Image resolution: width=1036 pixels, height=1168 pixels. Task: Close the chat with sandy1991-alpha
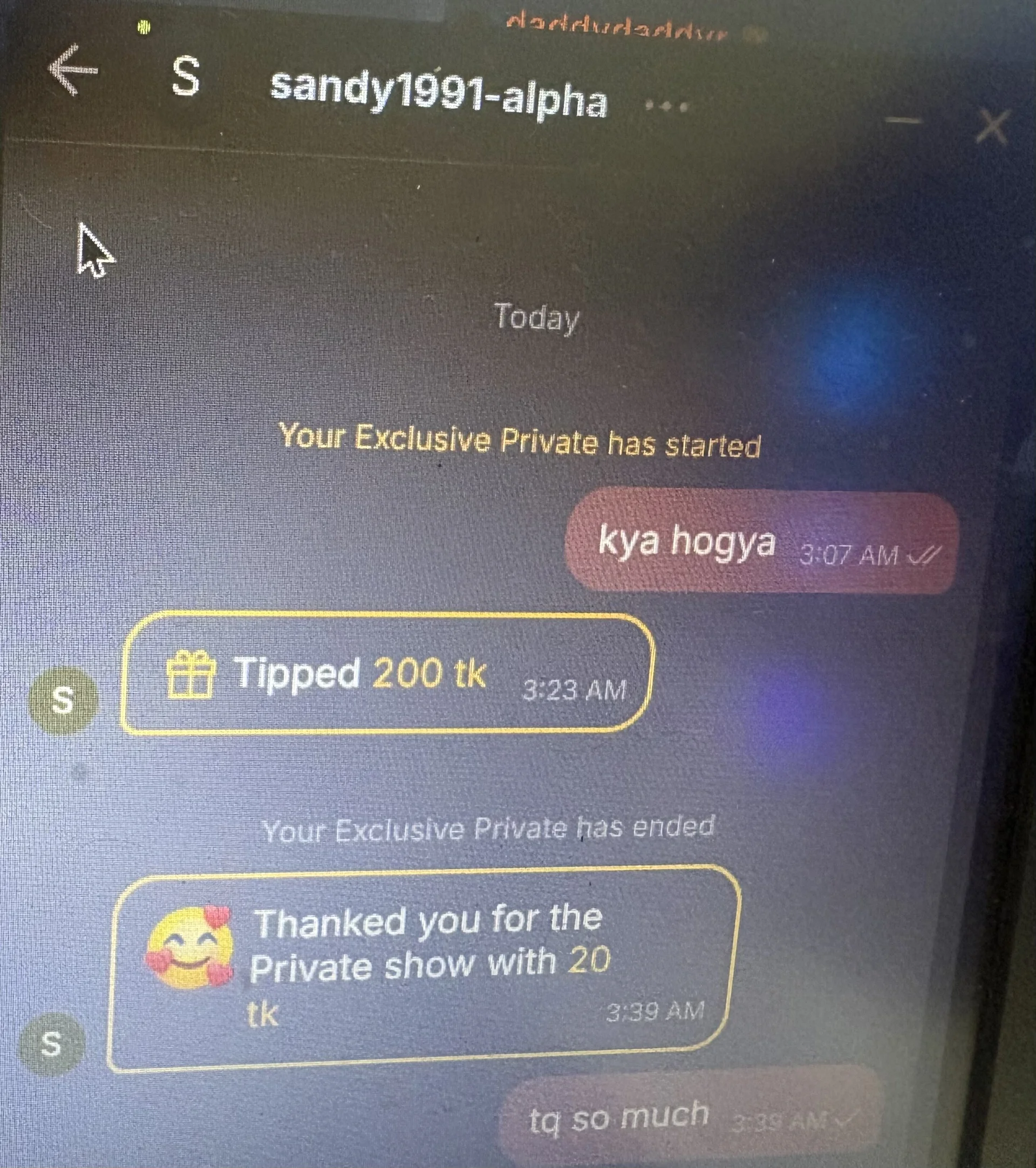click(x=993, y=127)
